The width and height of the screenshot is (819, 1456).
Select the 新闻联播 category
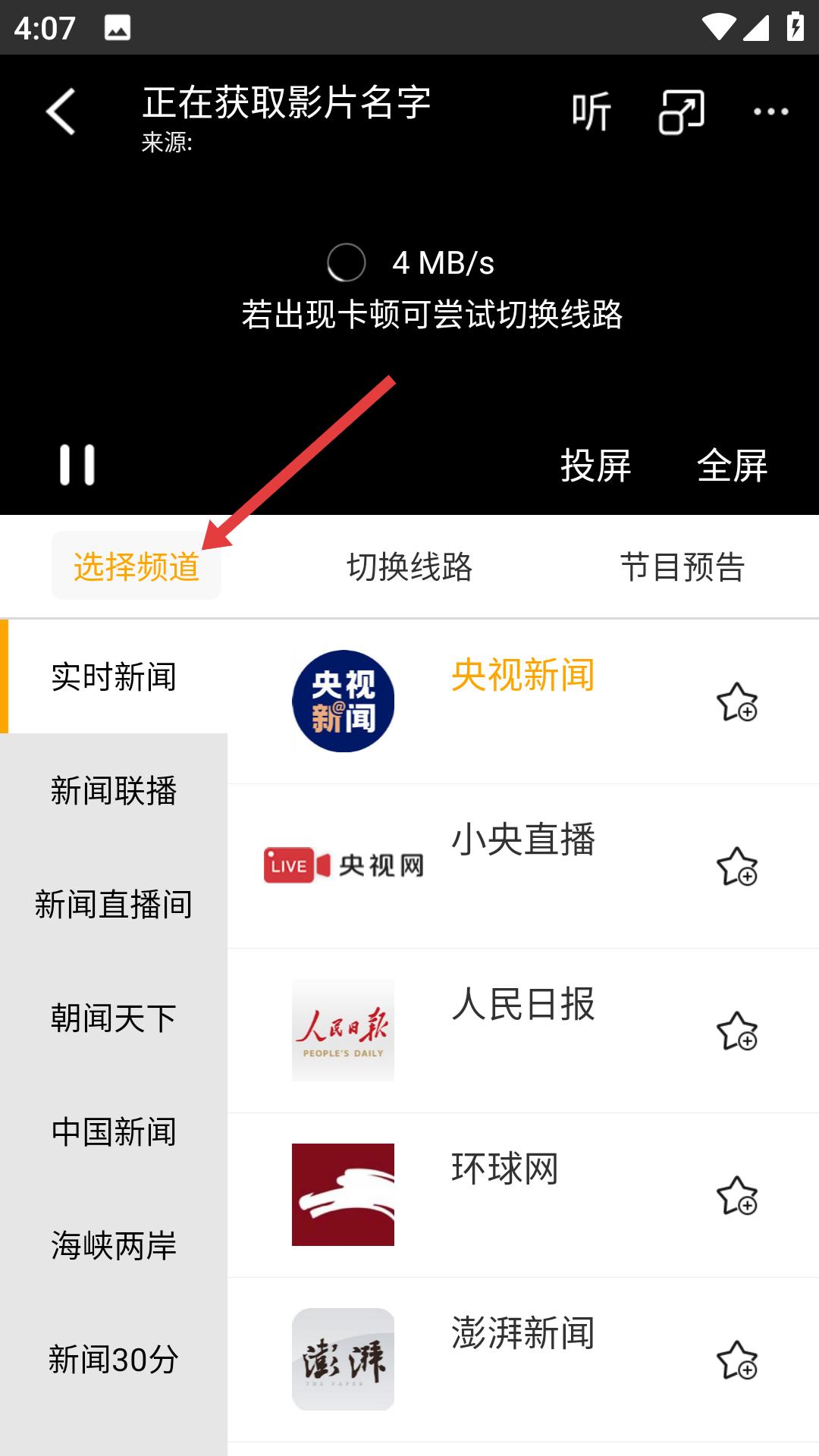tap(114, 791)
